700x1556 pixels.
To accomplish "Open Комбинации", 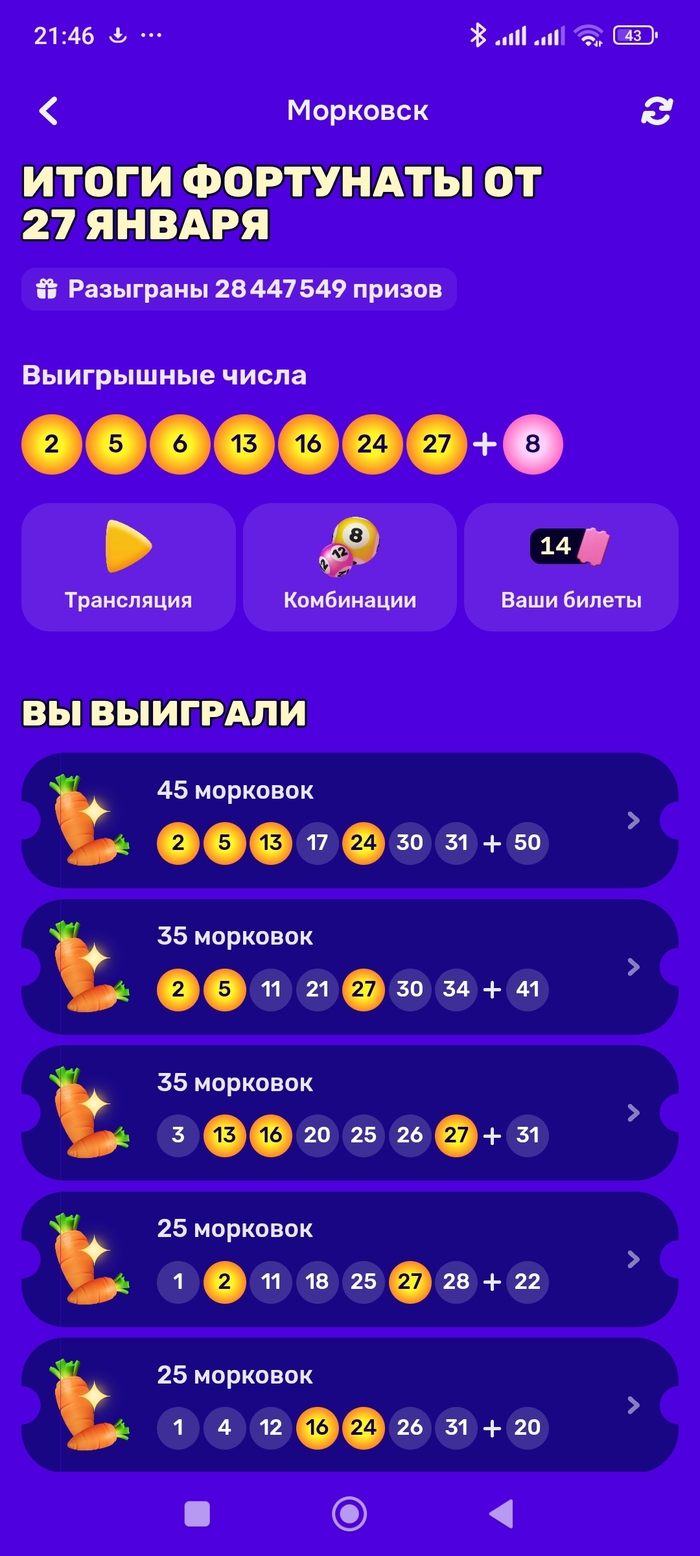I will click(350, 567).
